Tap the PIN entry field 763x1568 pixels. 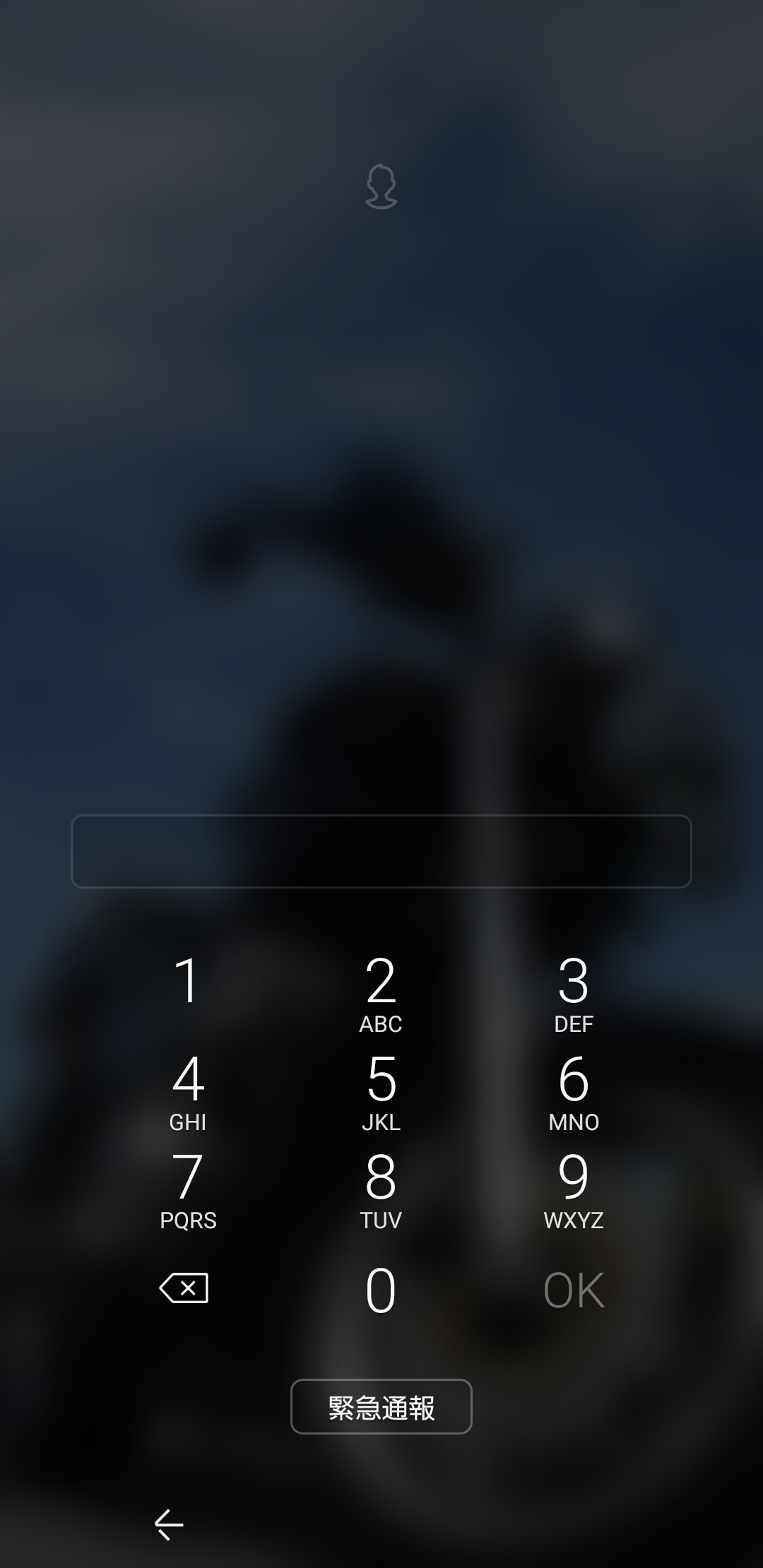click(x=381, y=851)
